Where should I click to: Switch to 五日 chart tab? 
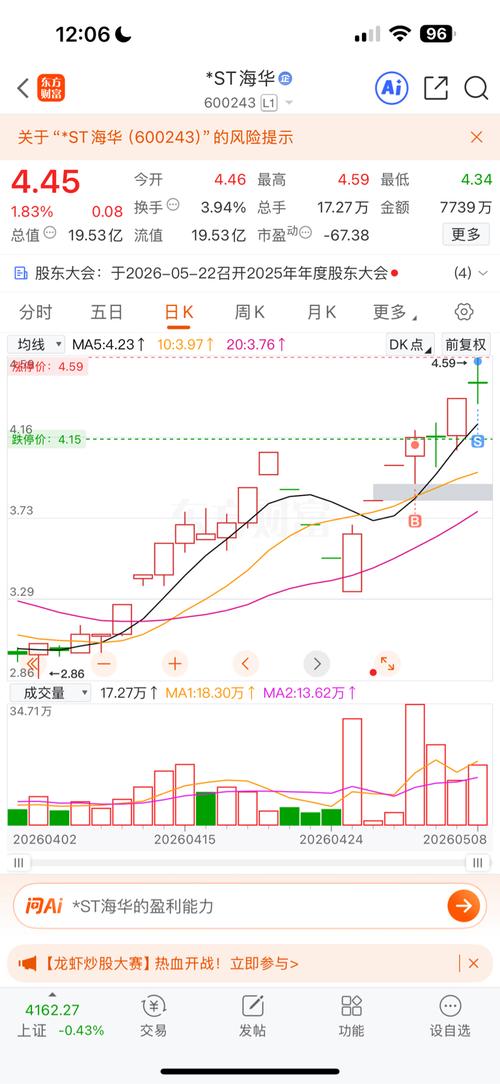tap(107, 312)
